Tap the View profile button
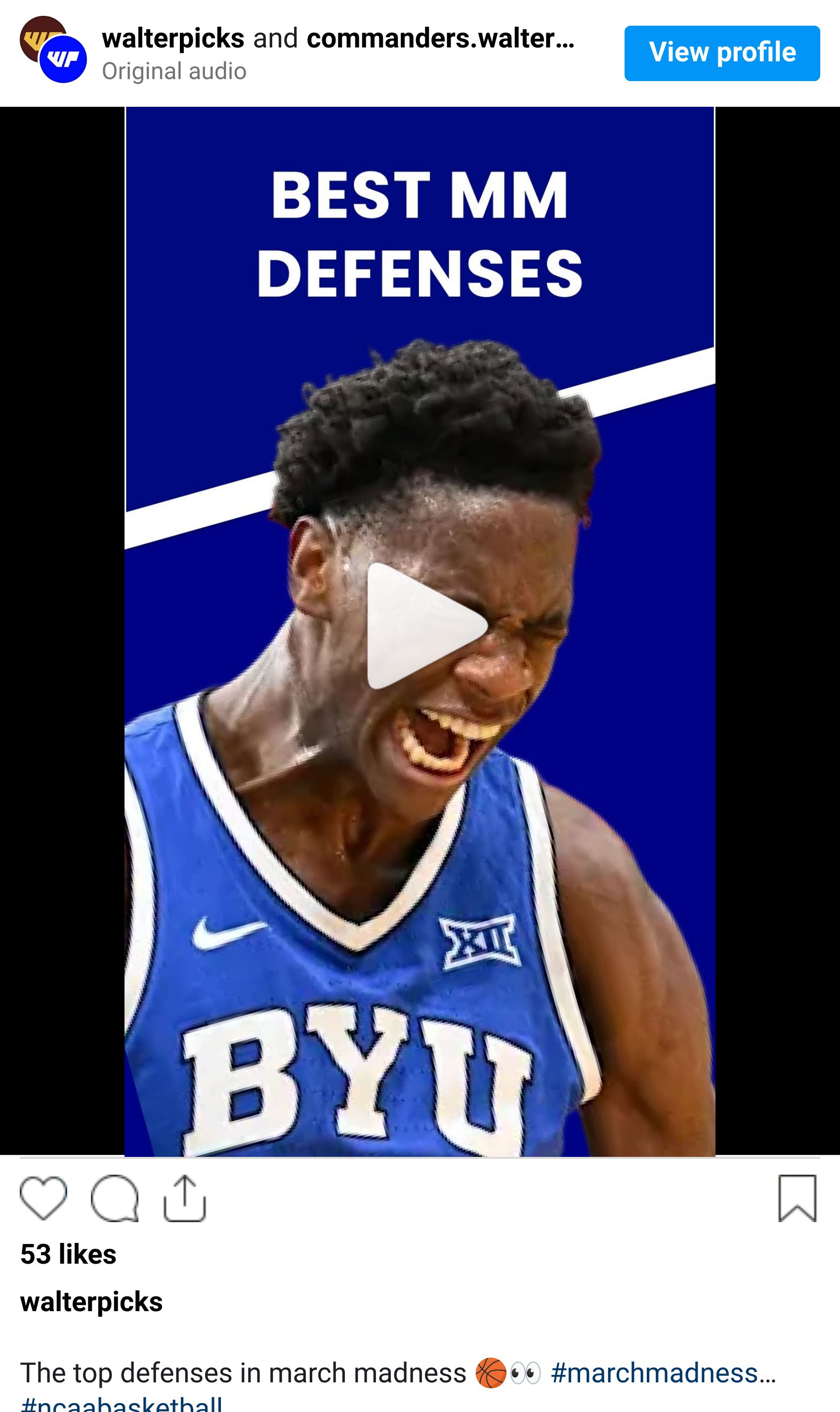Screen dimensions: 840x1412 coord(722,53)
